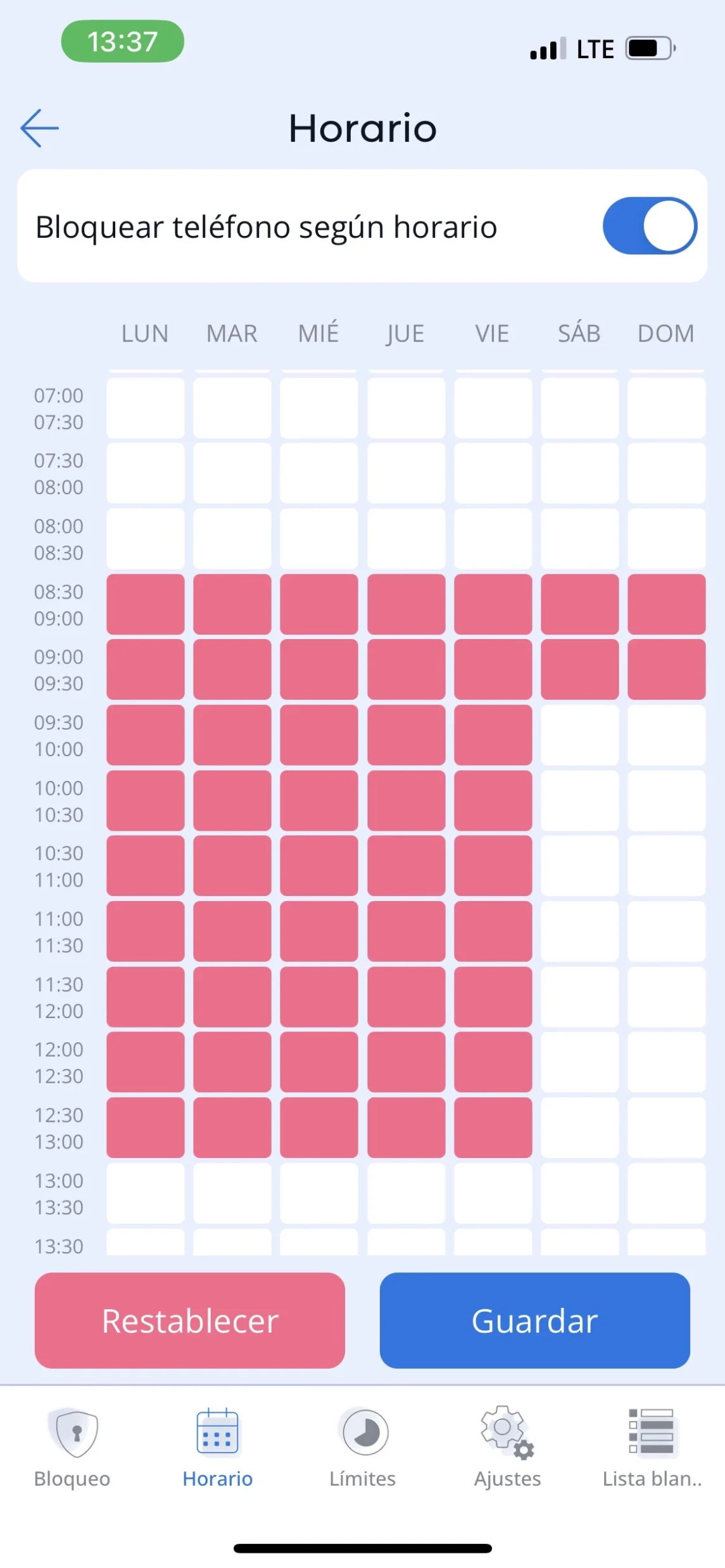Unblock Monday 12:00-12:30 slot

tap(145, 1062)
